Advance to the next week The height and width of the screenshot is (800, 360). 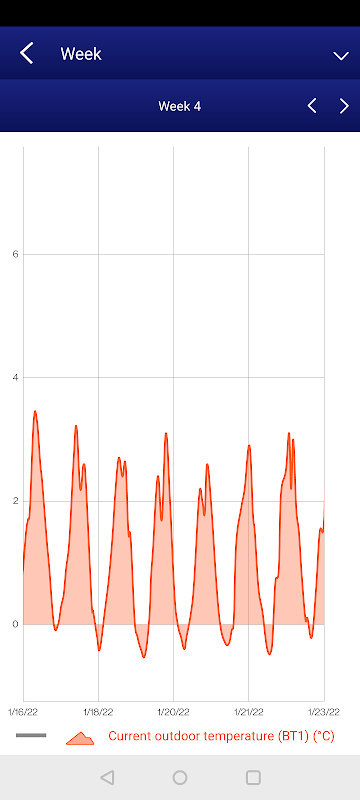tap(345, 106)
